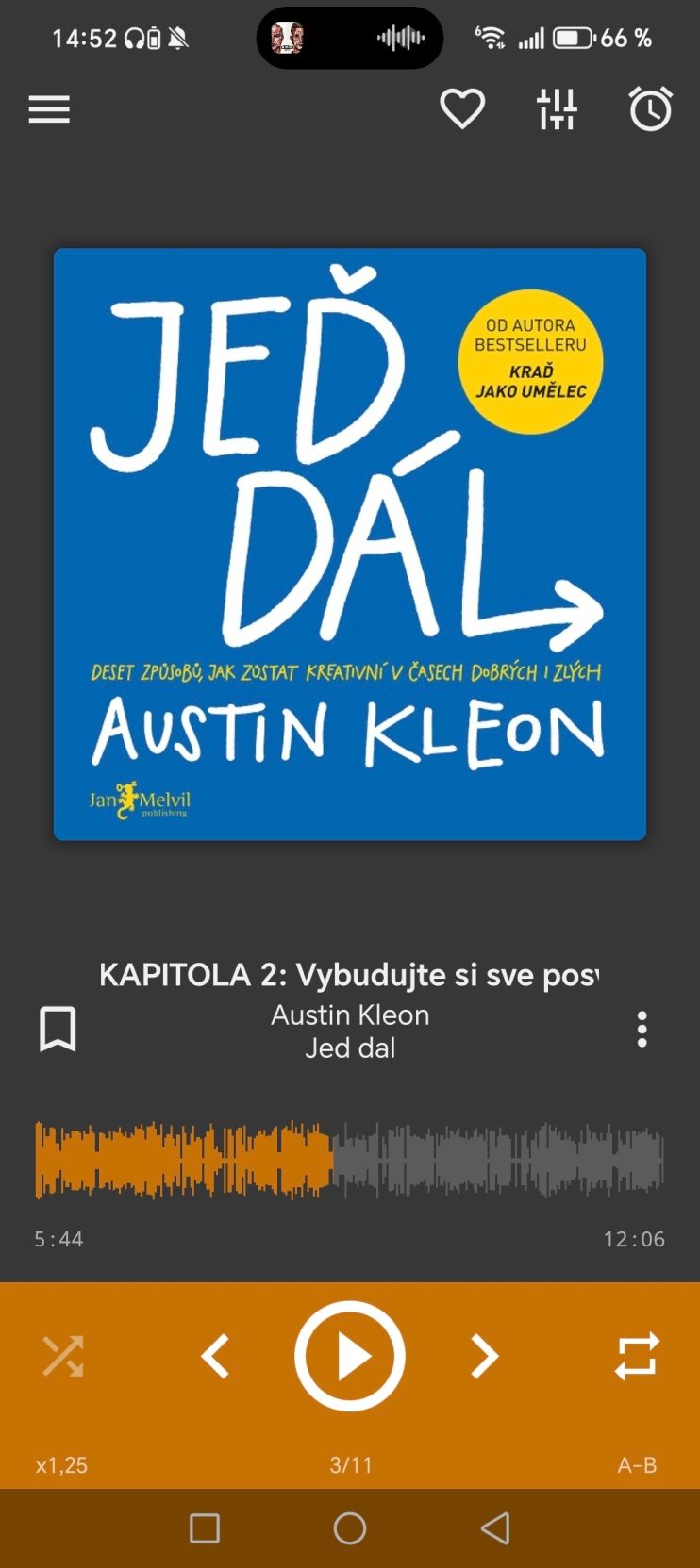700x1568 pixels.
Task: Add a bookmark at current position
Action: (58, 1029)
